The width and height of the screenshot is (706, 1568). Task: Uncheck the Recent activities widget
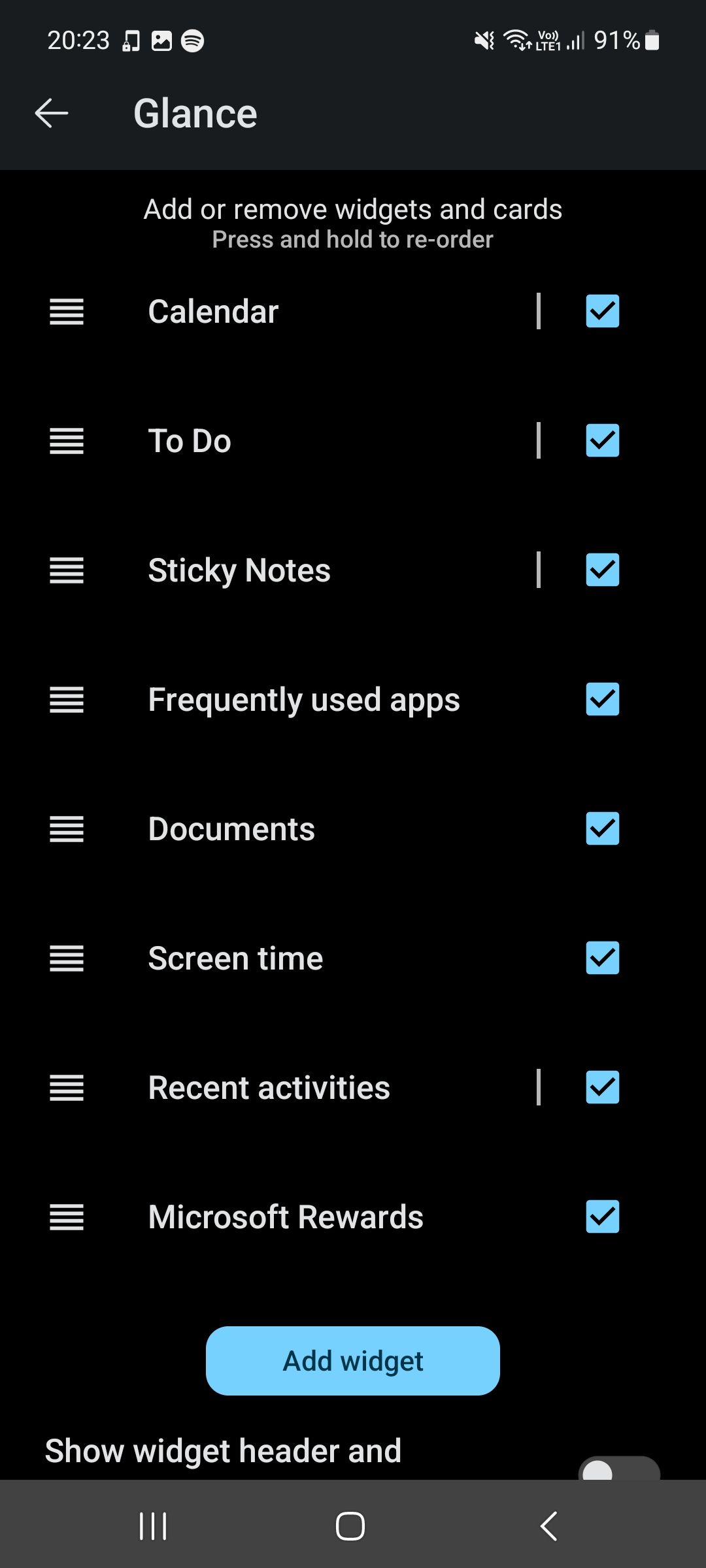coord(601,1088)
